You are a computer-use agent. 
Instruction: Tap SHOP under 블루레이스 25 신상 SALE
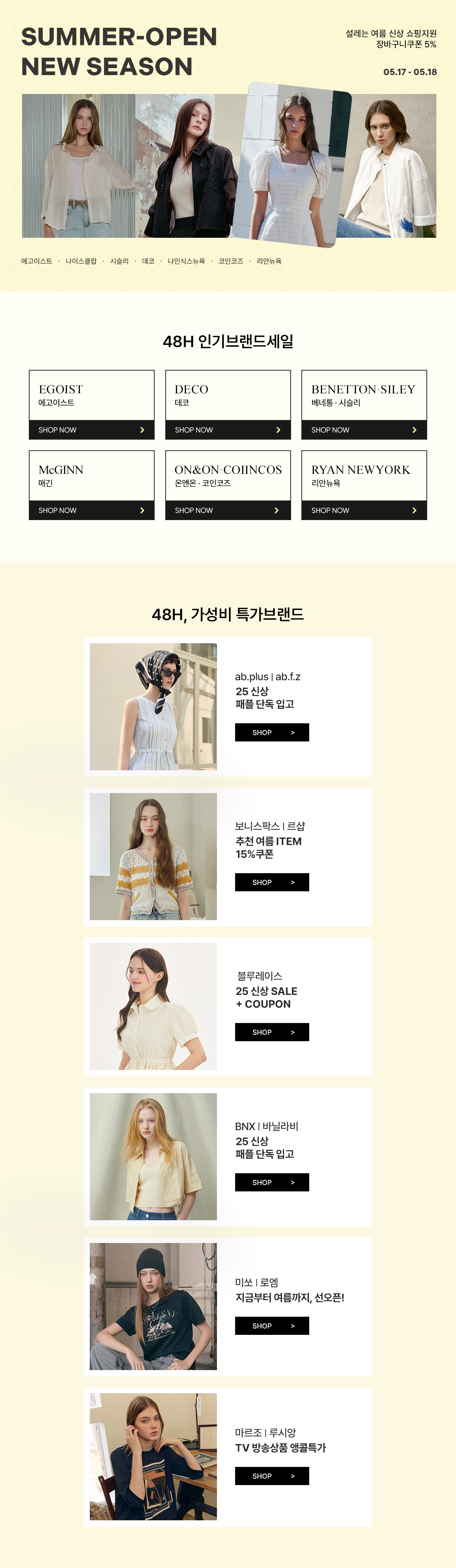coord(271,1032)
